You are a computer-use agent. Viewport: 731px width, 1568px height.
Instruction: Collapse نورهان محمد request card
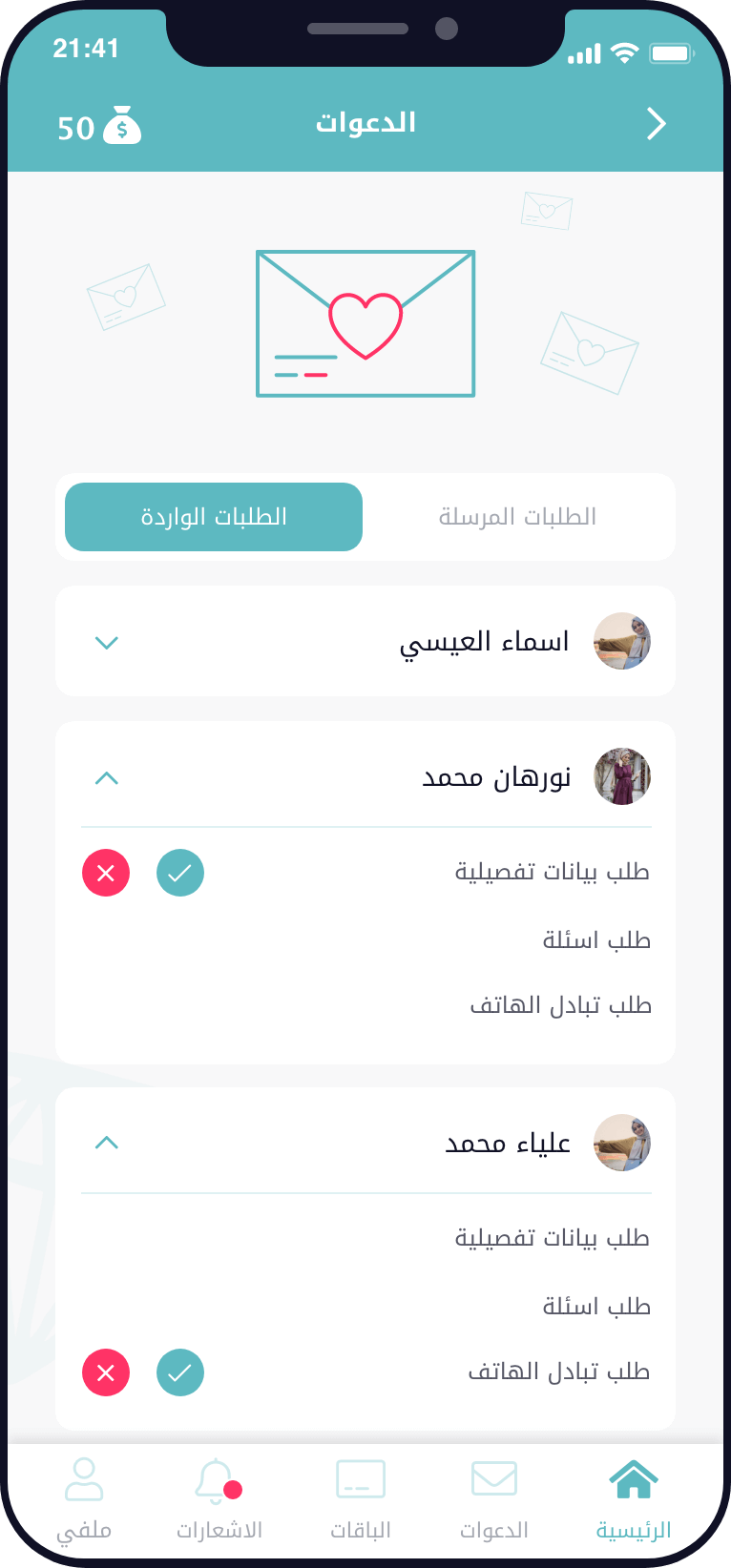107,778
